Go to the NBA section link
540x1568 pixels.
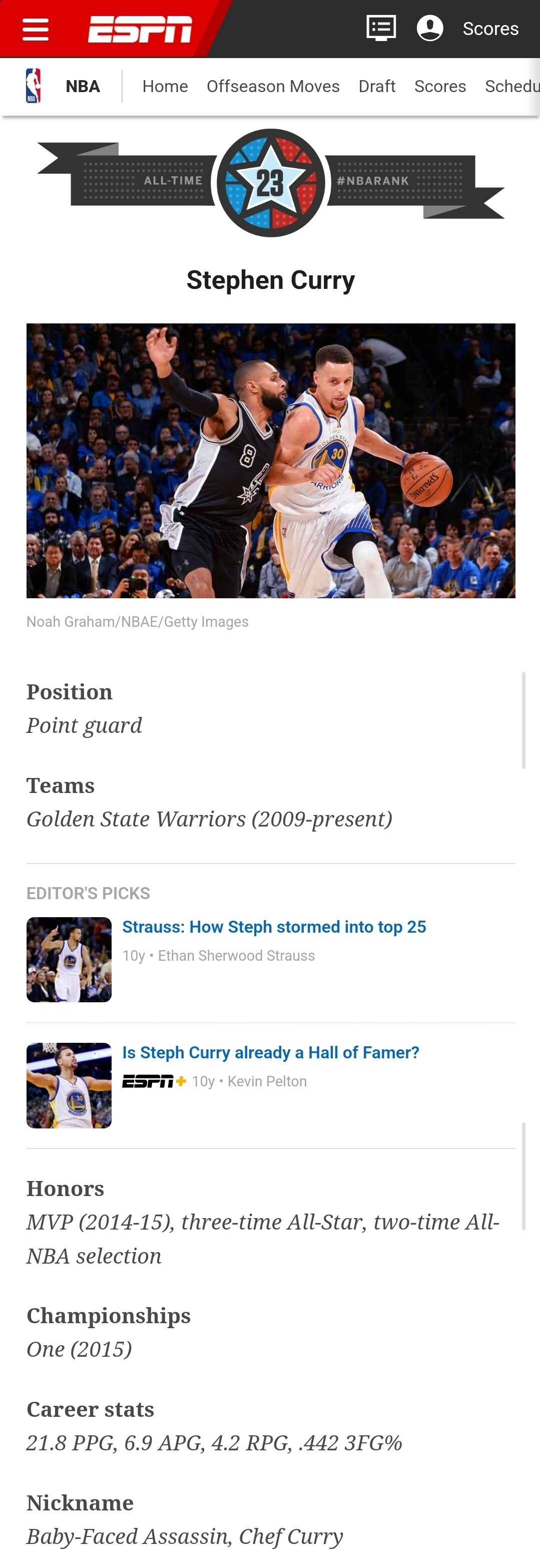pos(83,87)
